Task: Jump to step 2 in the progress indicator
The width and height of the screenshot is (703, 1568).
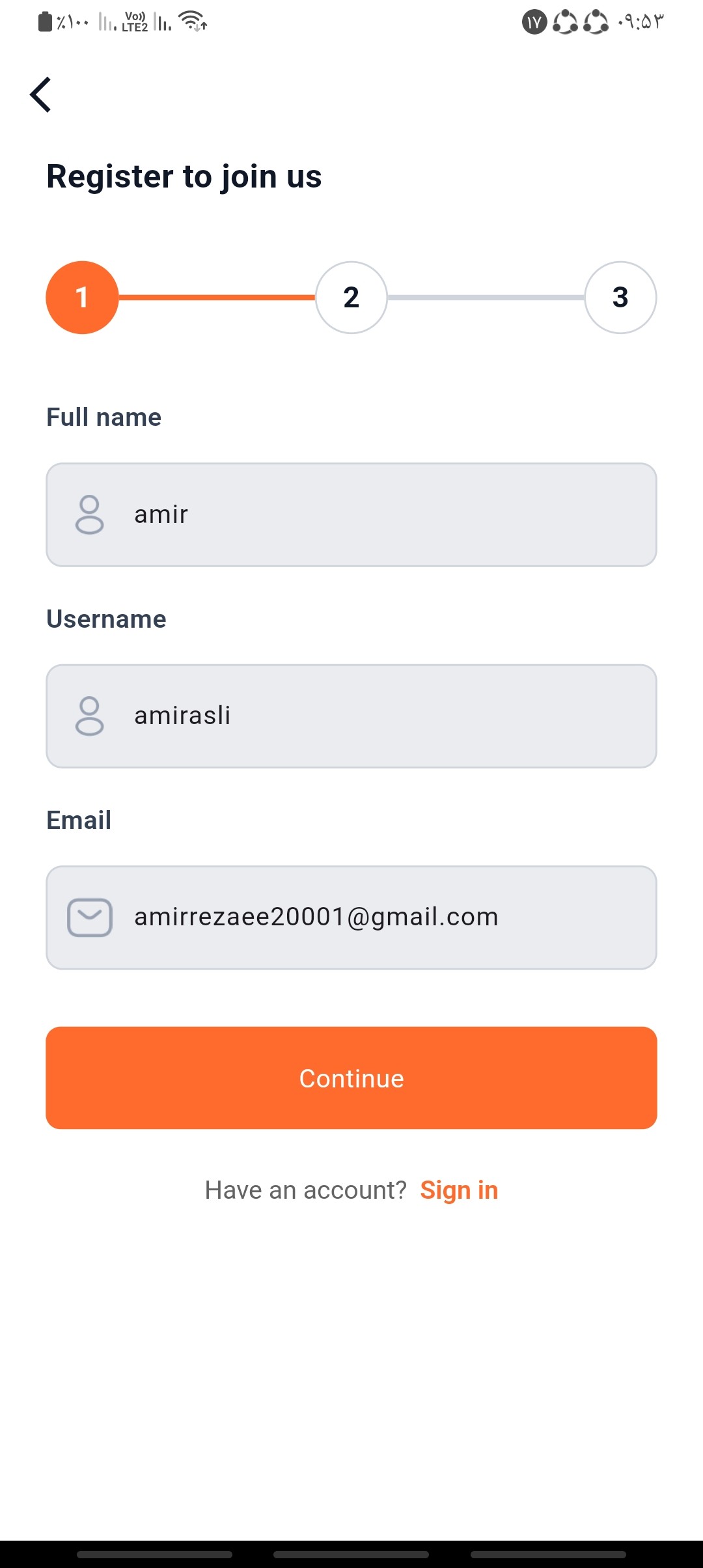Action: click(351, 298)
